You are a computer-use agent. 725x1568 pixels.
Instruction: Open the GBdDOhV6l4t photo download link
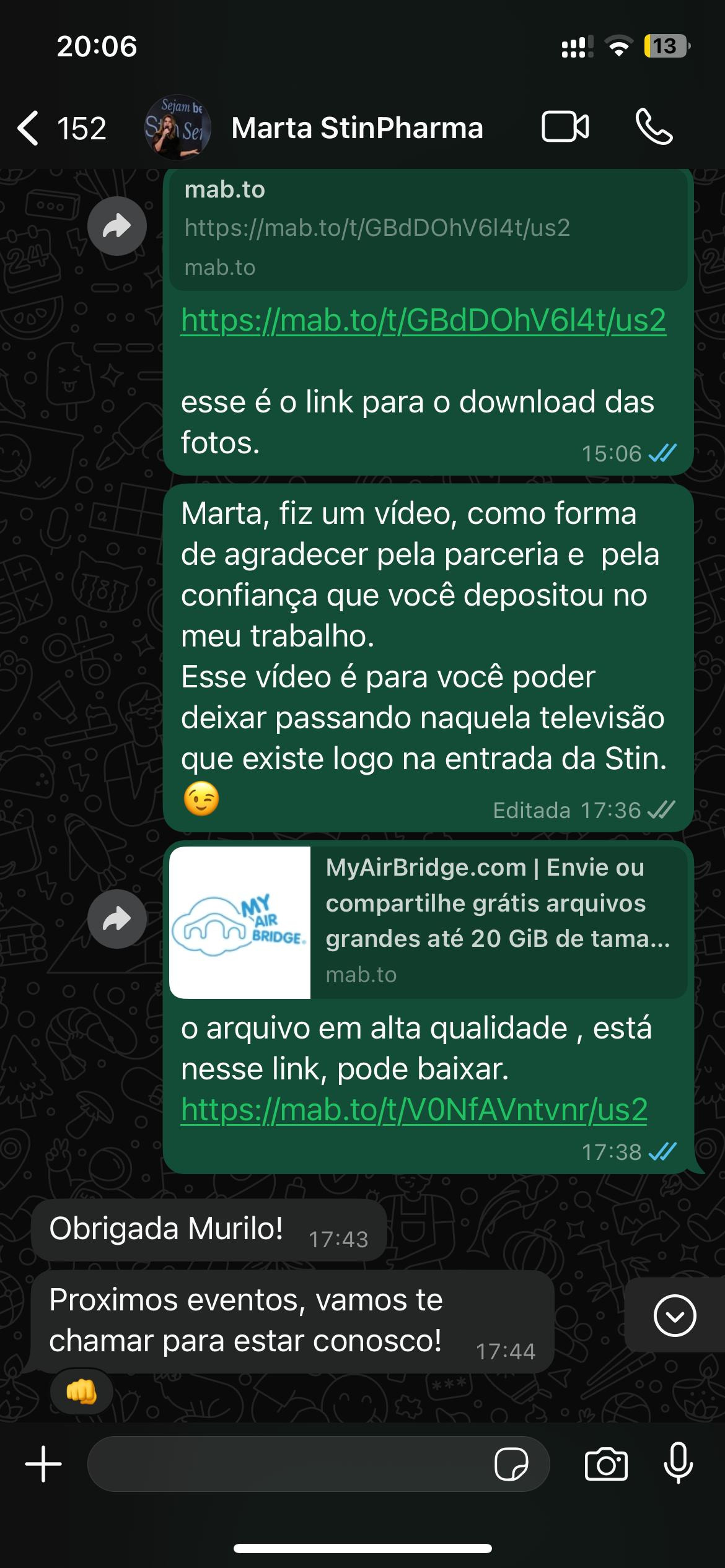[x=423, y=321]
